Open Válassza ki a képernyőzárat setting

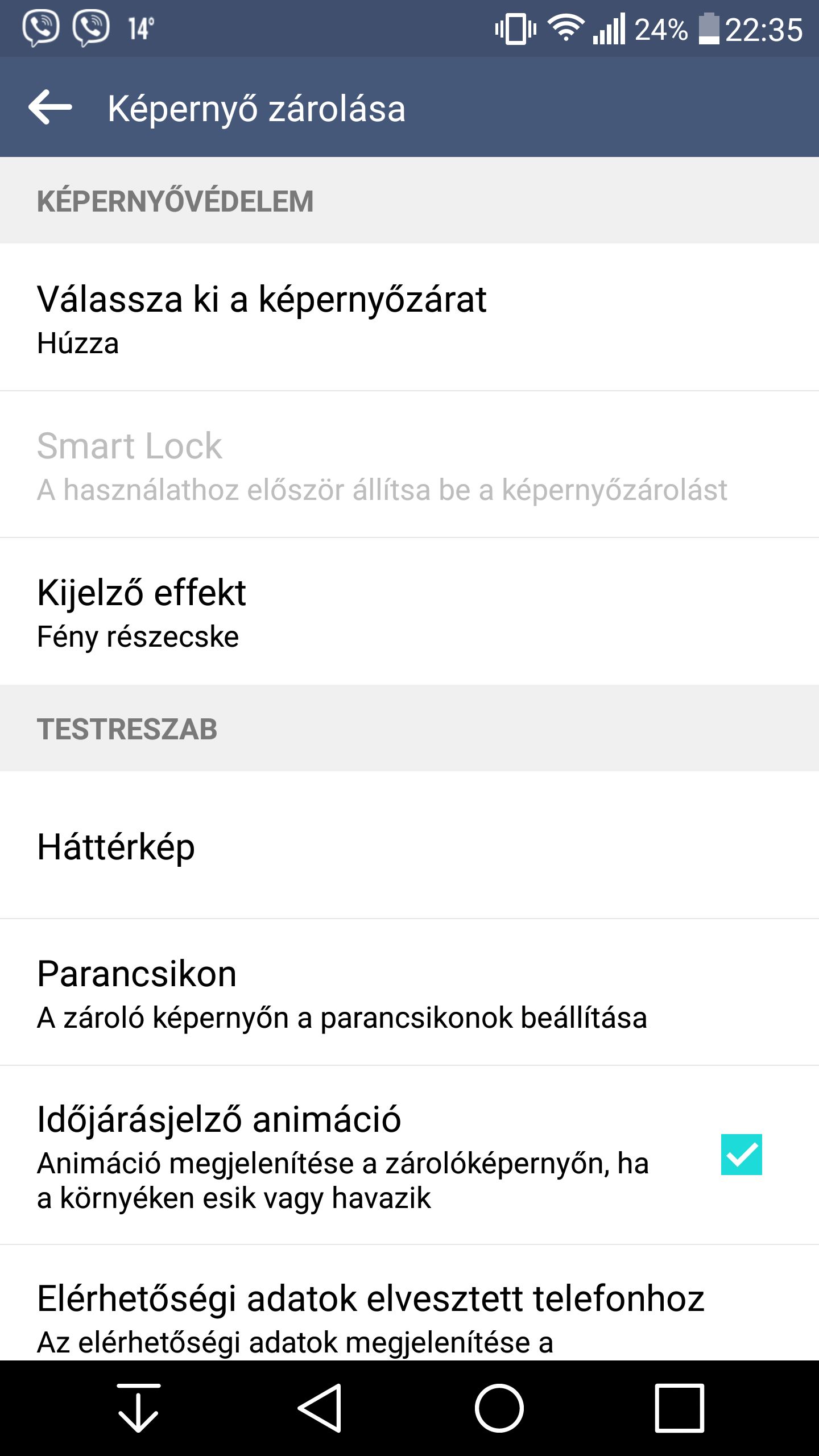[x=409, y=317]
